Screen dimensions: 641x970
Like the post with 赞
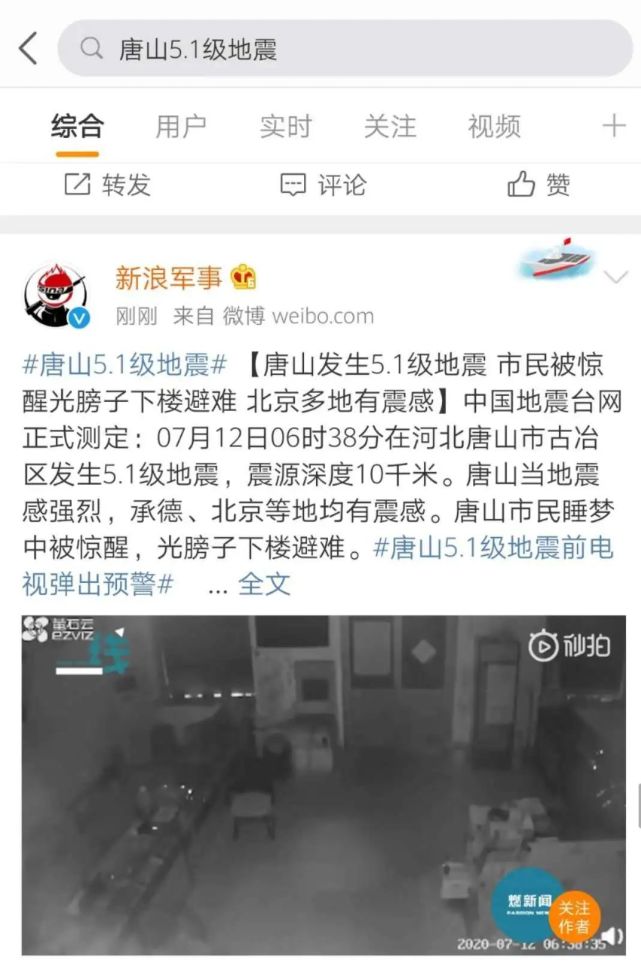[x=538, y=185]
